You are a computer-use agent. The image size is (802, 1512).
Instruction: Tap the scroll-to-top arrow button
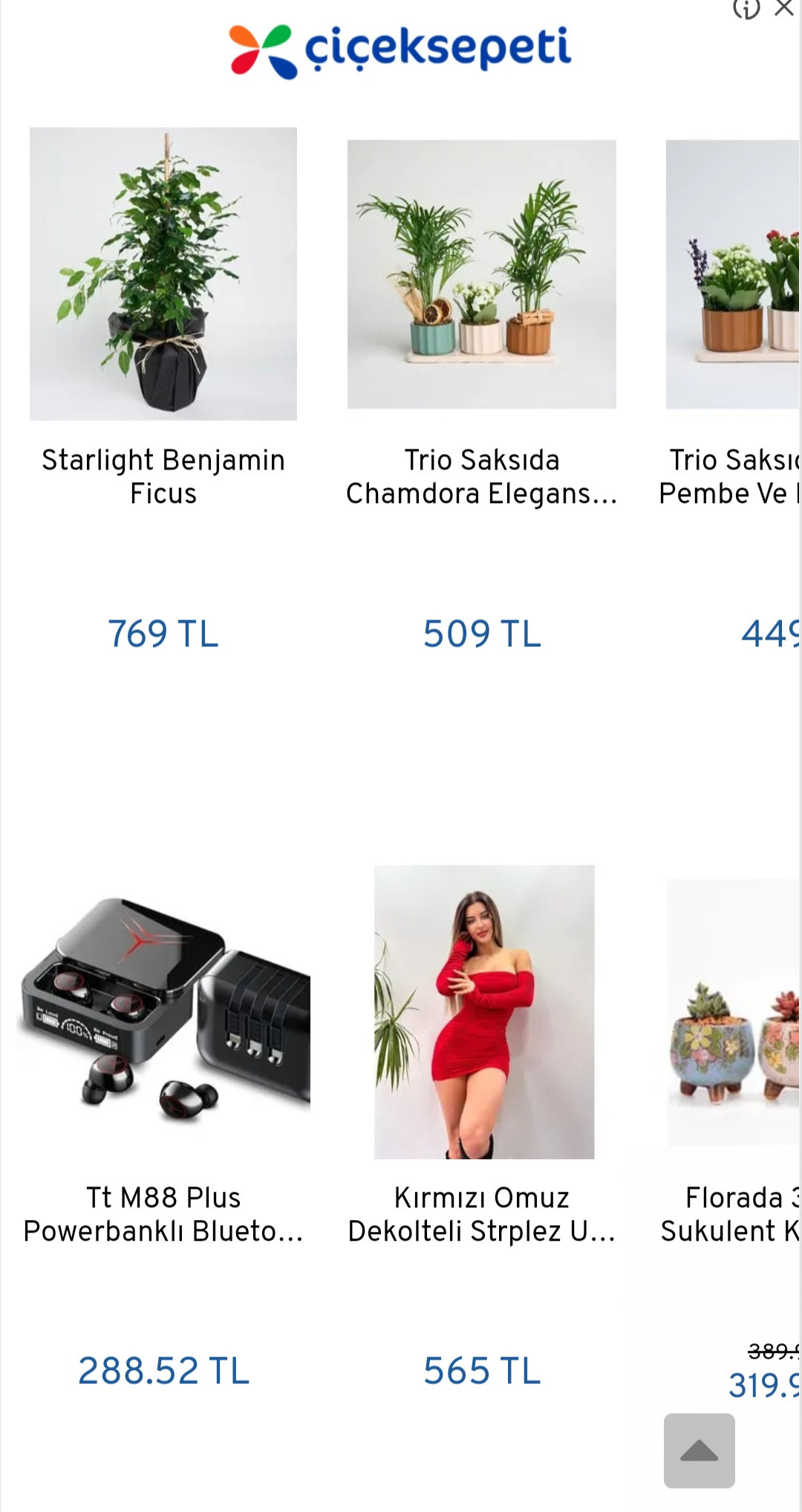699,1450
